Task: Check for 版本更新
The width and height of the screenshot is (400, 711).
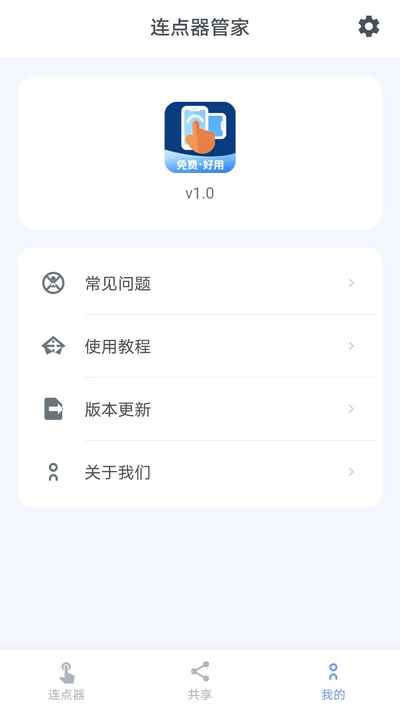Action: click(200, 409)
